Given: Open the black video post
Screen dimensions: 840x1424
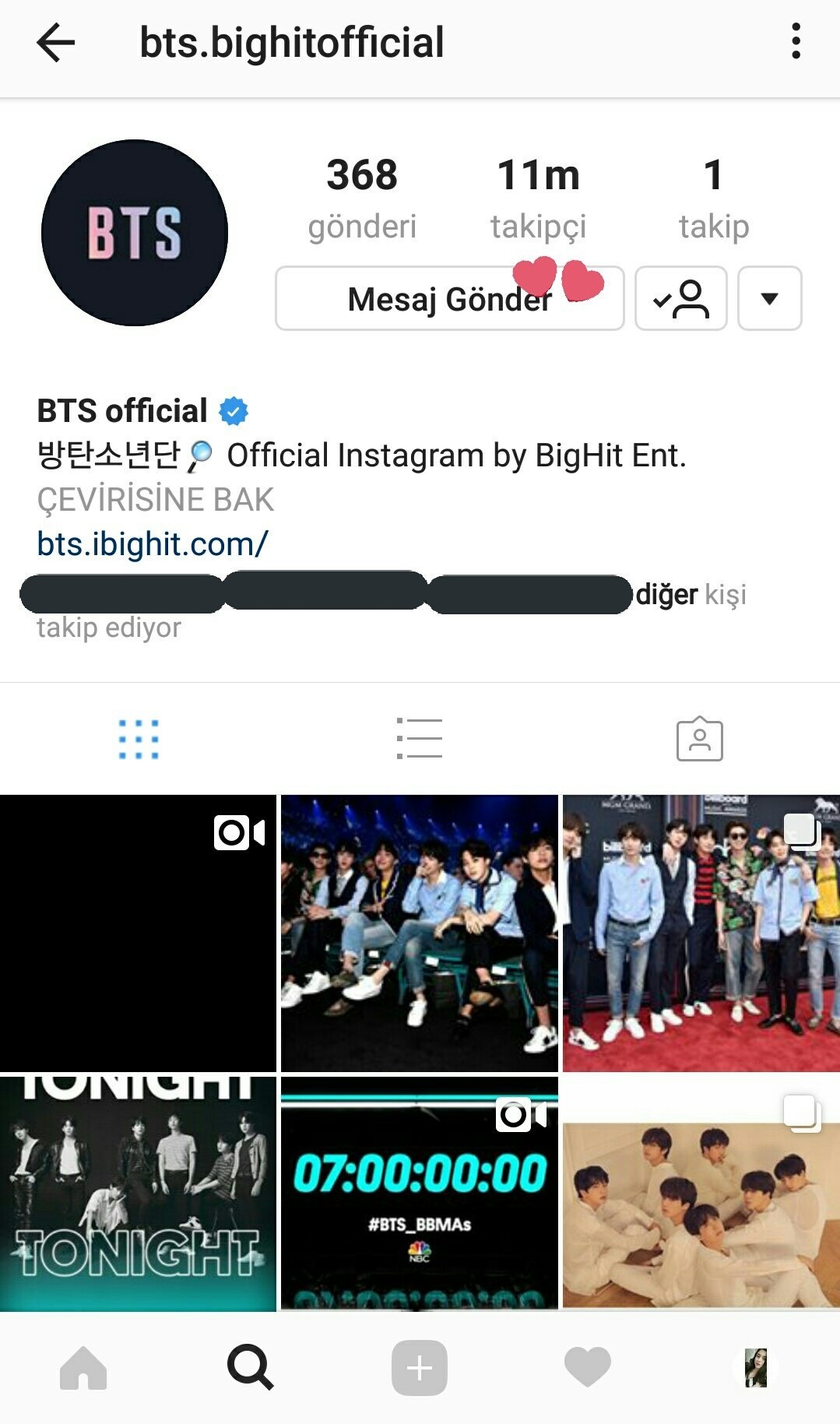Looking at the screenshot, I should pyautogui.click(x=138, y=933).
